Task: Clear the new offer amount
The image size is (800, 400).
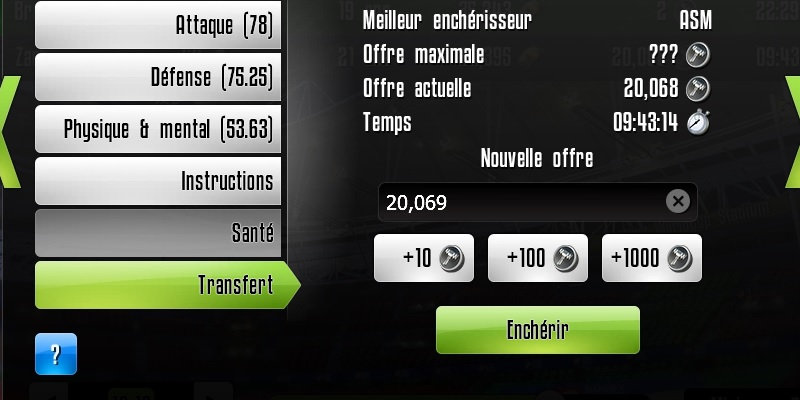Action: (x=678, y=202)
